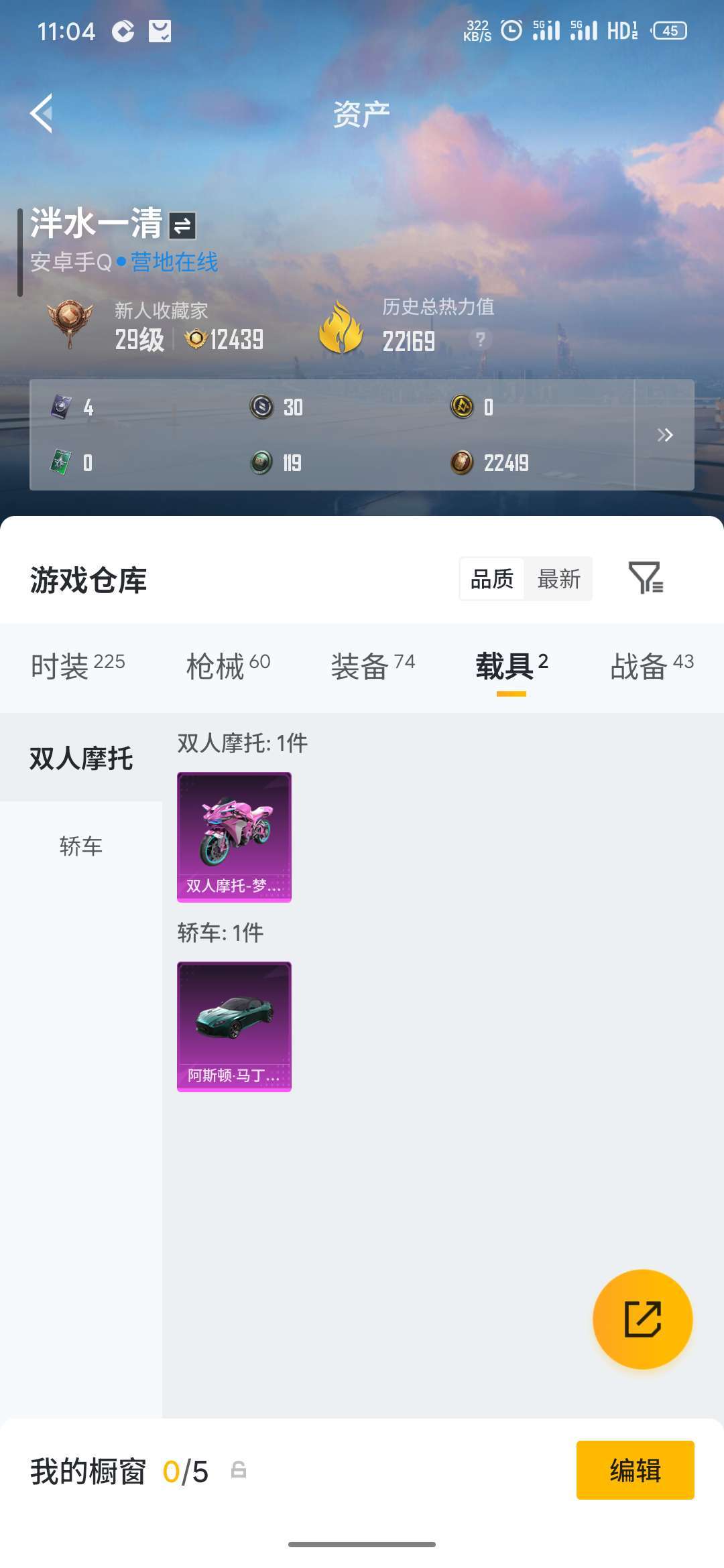Sort warehouse by 最新
This screenshot has height=1568, width=724.
pos(558,579)
